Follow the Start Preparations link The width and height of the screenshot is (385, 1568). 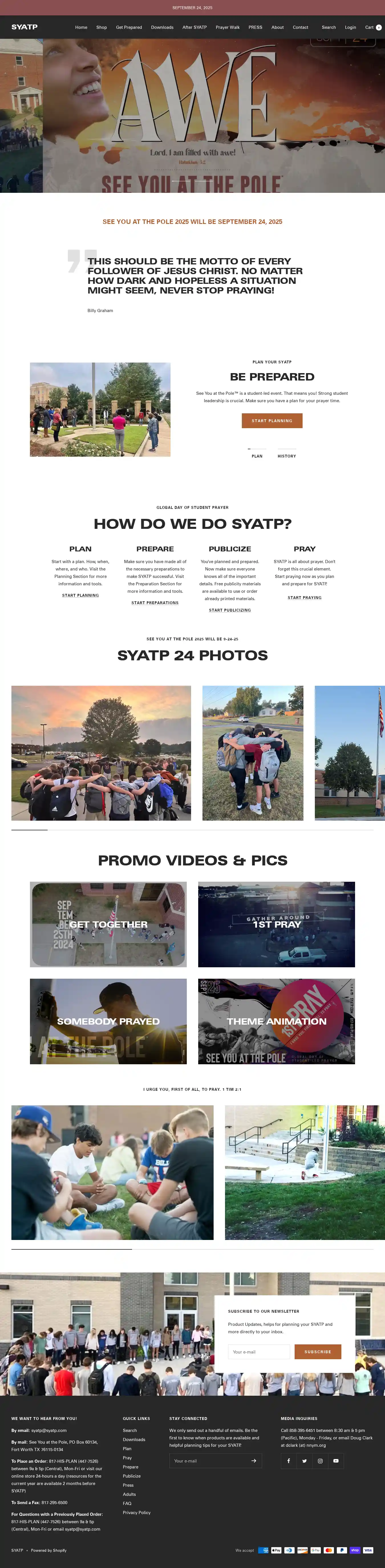(155, 603)
